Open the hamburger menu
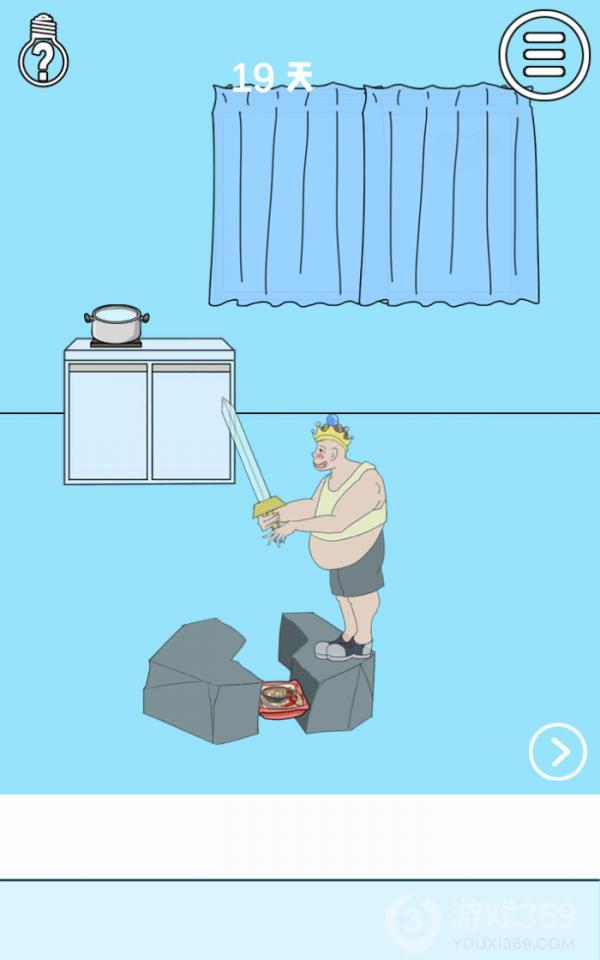The width and height of the screenshot is (600, 960). tap(544, 55)
